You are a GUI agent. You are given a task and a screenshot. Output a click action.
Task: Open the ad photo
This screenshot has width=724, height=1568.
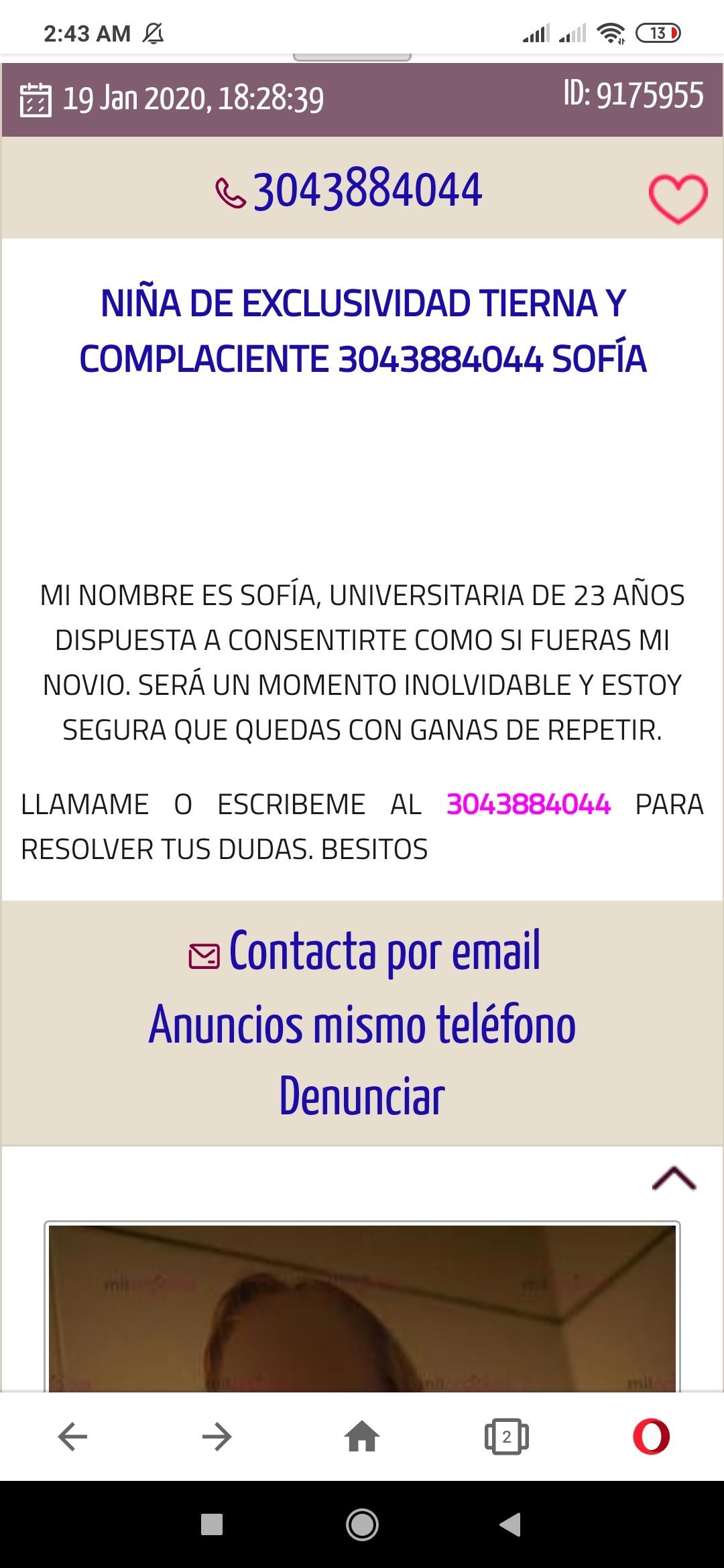362,1307
